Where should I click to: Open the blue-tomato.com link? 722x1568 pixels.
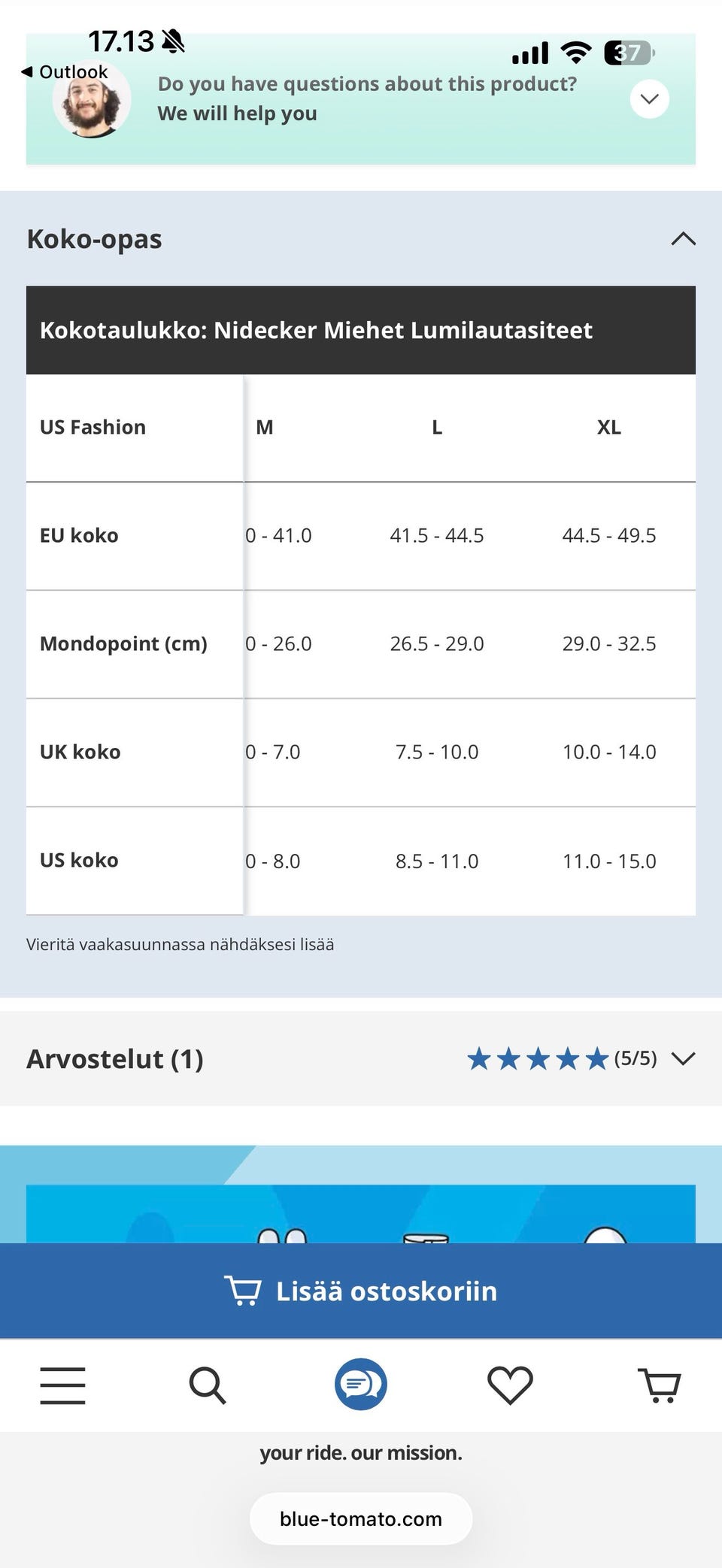tap(360, 1518)
